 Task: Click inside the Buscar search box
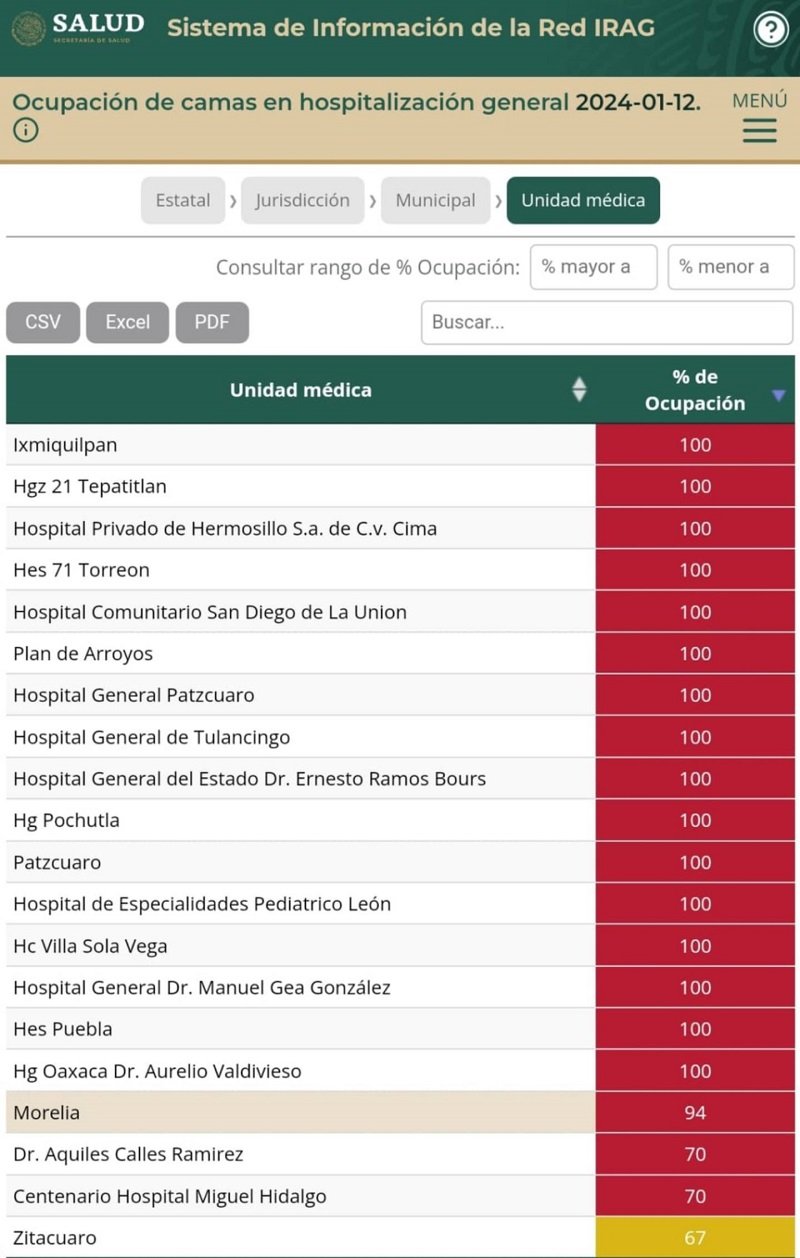point(606,322)
